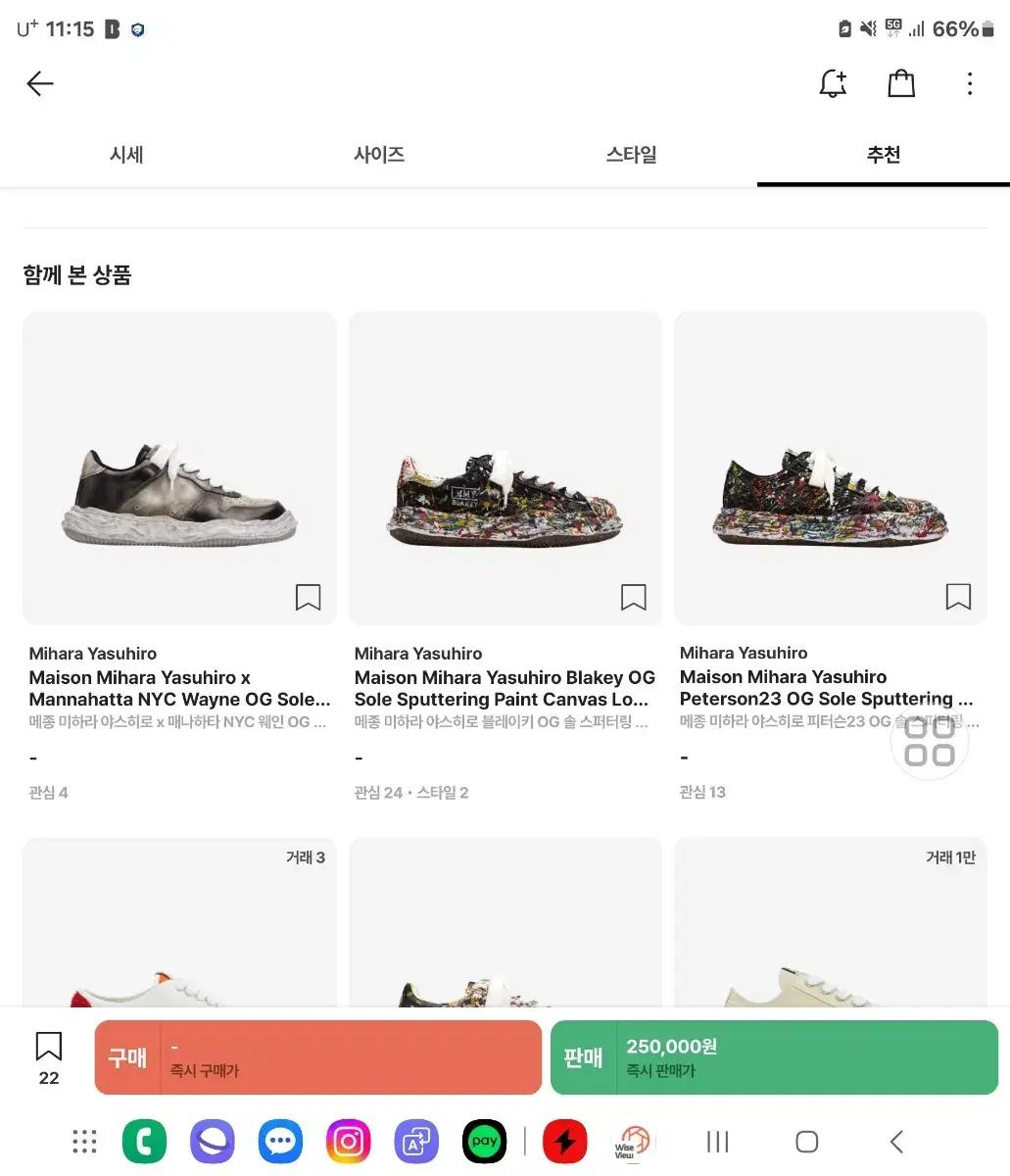This screenshot has height=1176, width=1010.
Task: Bookmark the Wayne OG Sole sneaker
Action: (x=308, y=597)
